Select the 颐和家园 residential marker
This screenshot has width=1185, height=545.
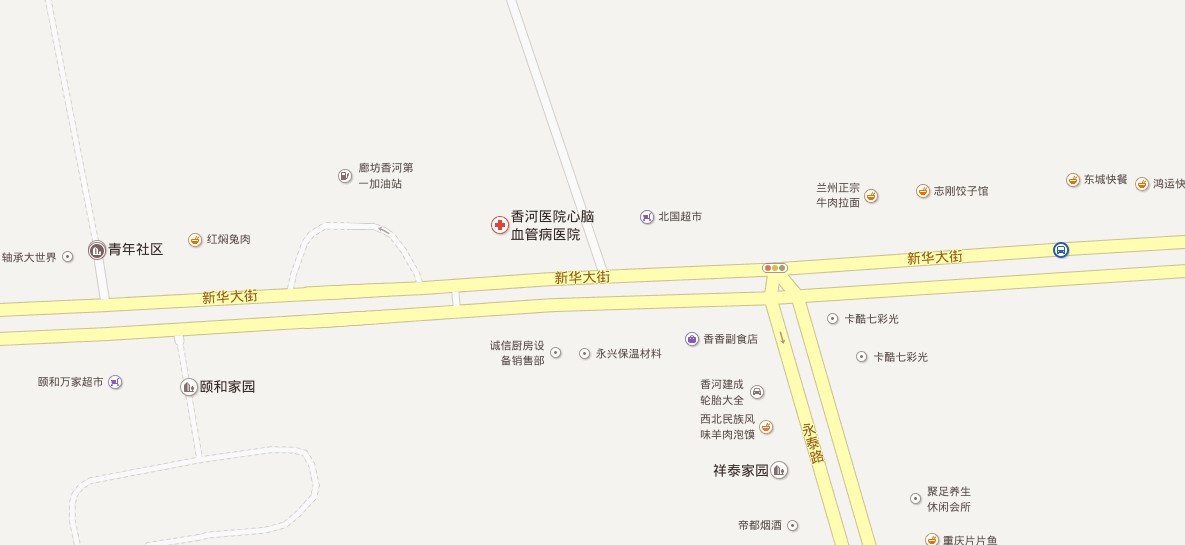click(188, 387)
